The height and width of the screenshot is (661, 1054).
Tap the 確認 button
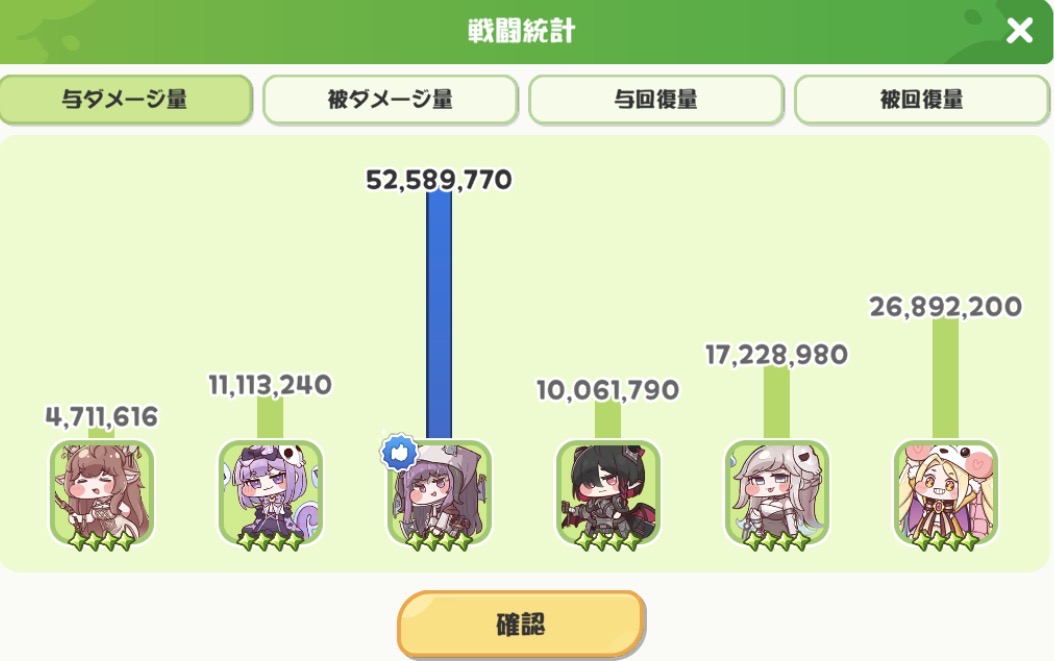[521, 625]
